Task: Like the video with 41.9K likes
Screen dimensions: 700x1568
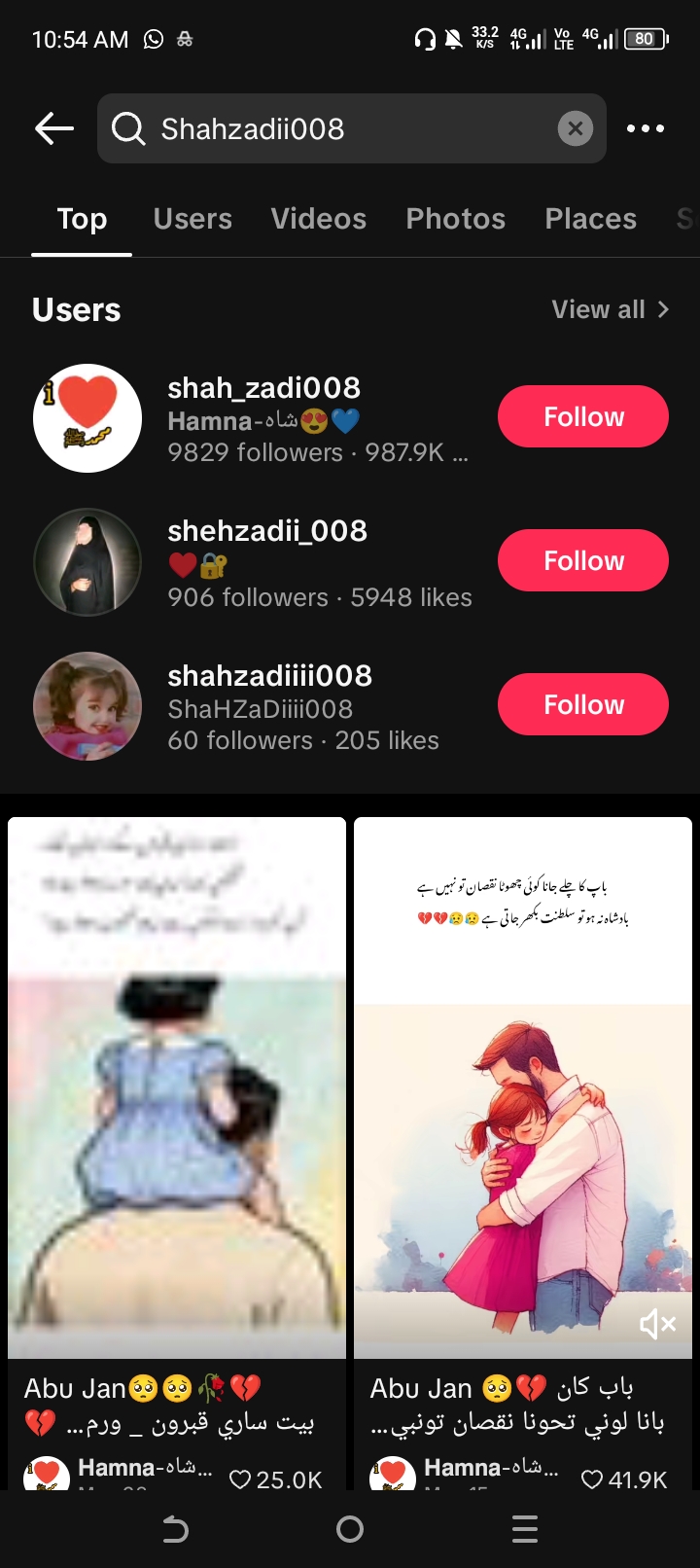Action: tap(592, 1479)
